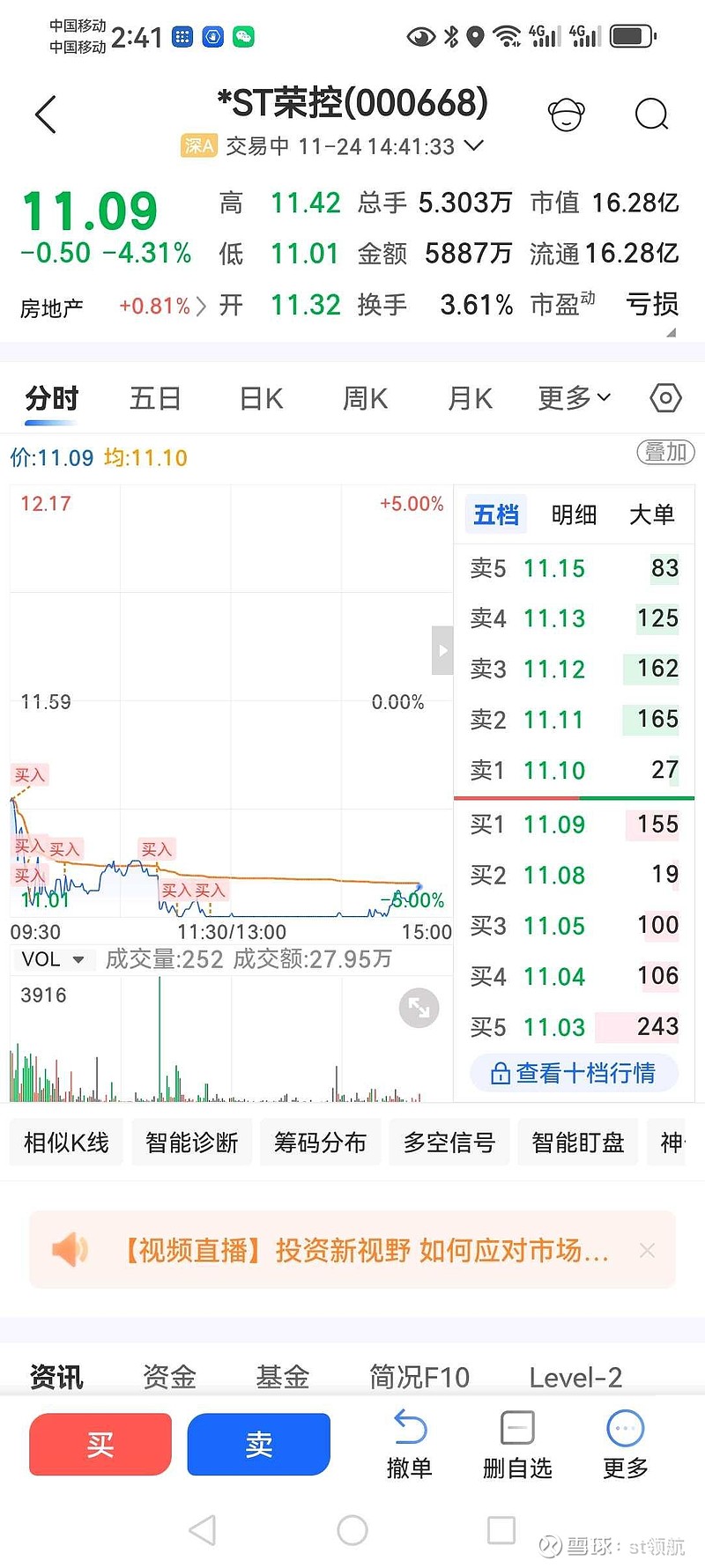Viewport: 705px width, 1568px height.
Task: Go back using the top-left arrow
Action: pyautogui.click(x=46, y=115)
